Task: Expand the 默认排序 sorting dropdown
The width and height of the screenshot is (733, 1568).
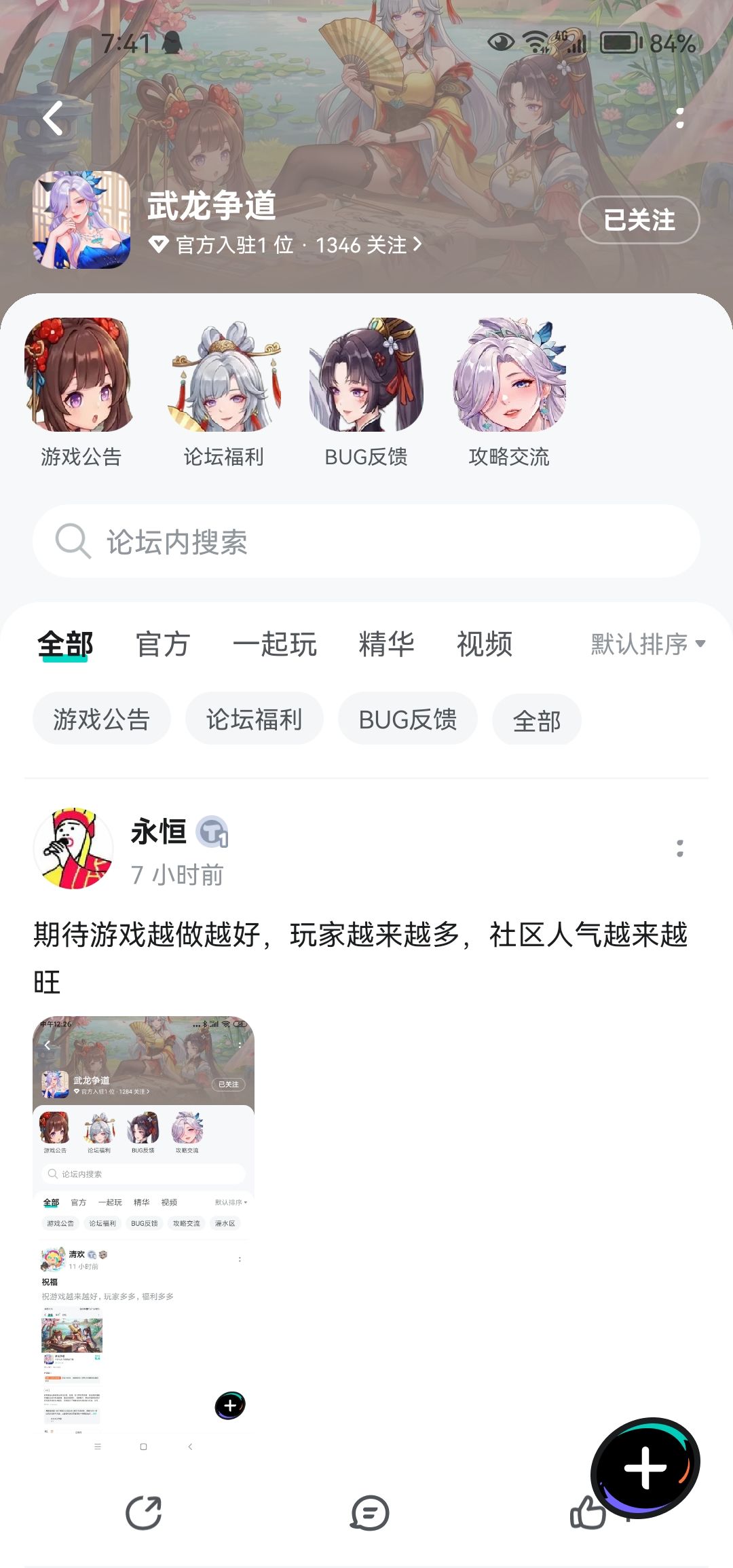Action: (648, 644)
